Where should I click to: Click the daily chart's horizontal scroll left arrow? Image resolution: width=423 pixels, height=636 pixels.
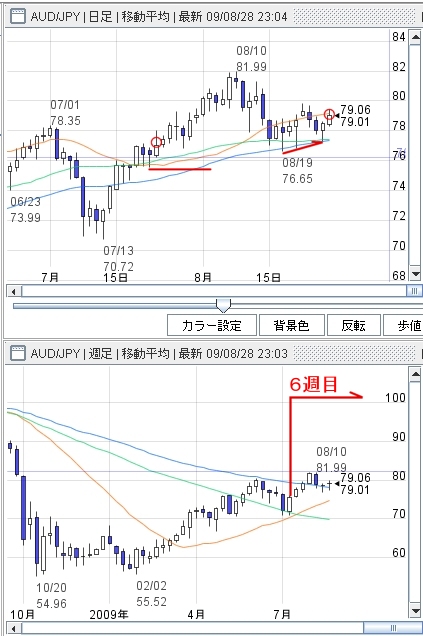pyautogui.click(x=14, y=291)
